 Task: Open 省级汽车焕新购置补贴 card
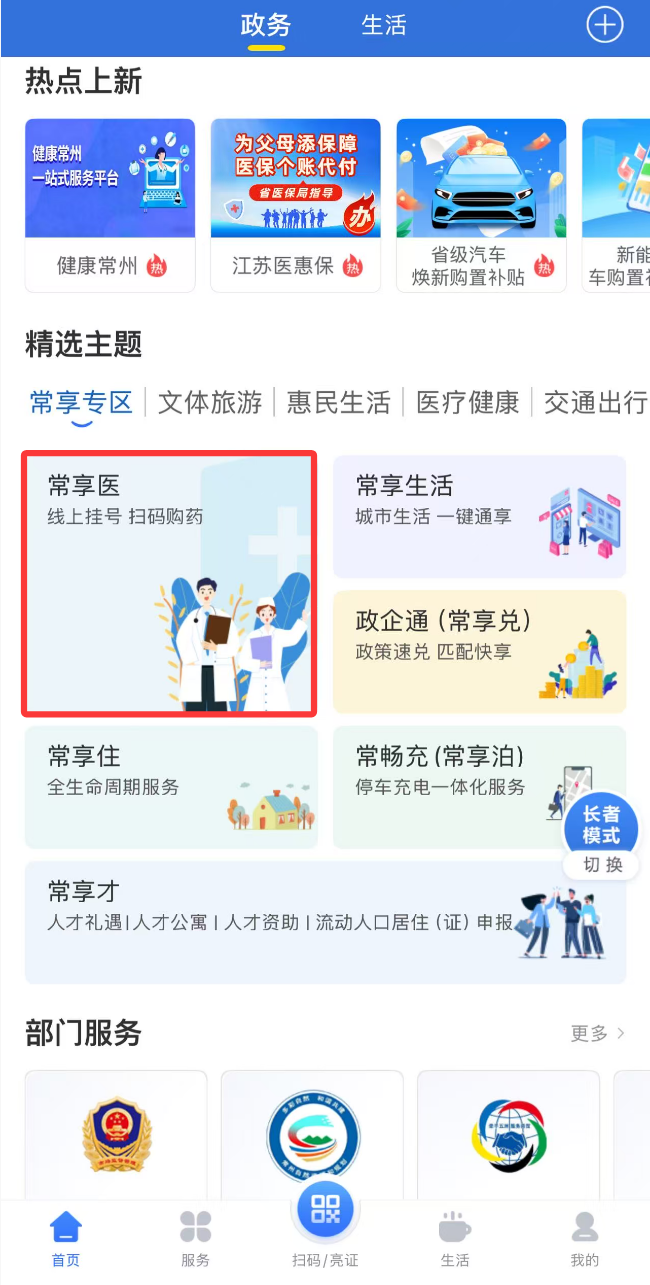click(x=481, y=205)
